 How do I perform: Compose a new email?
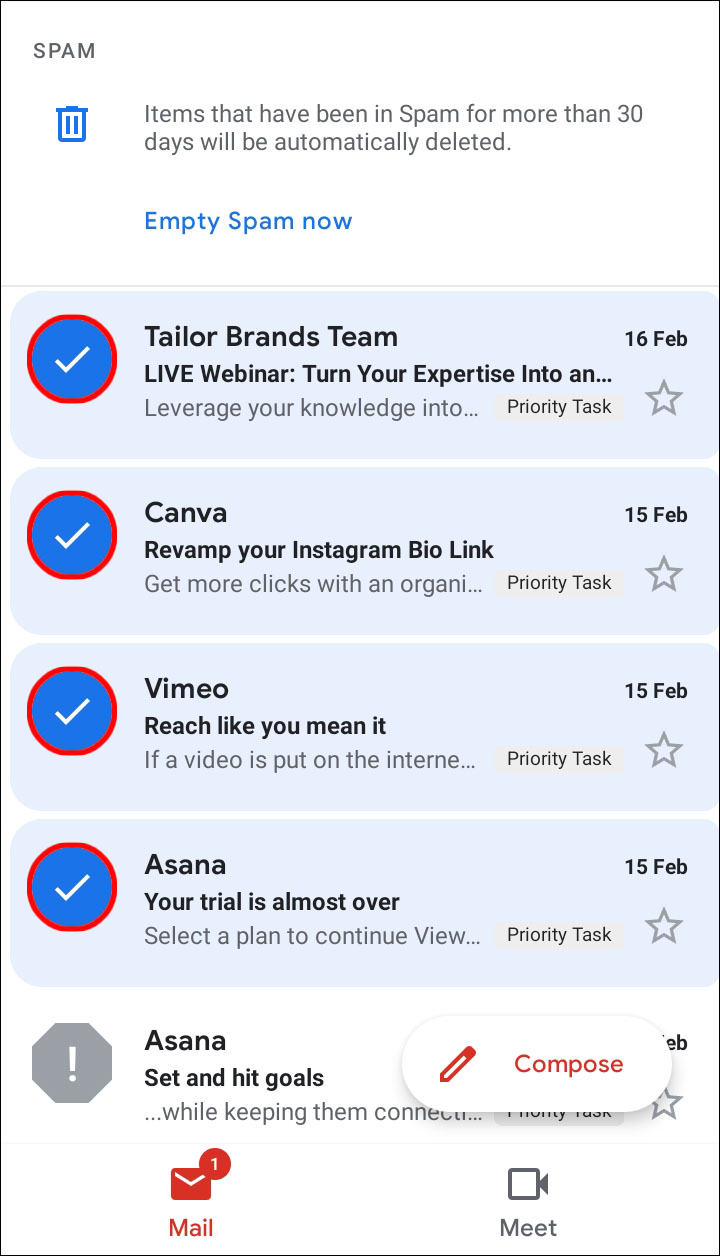click(536, 1065)
